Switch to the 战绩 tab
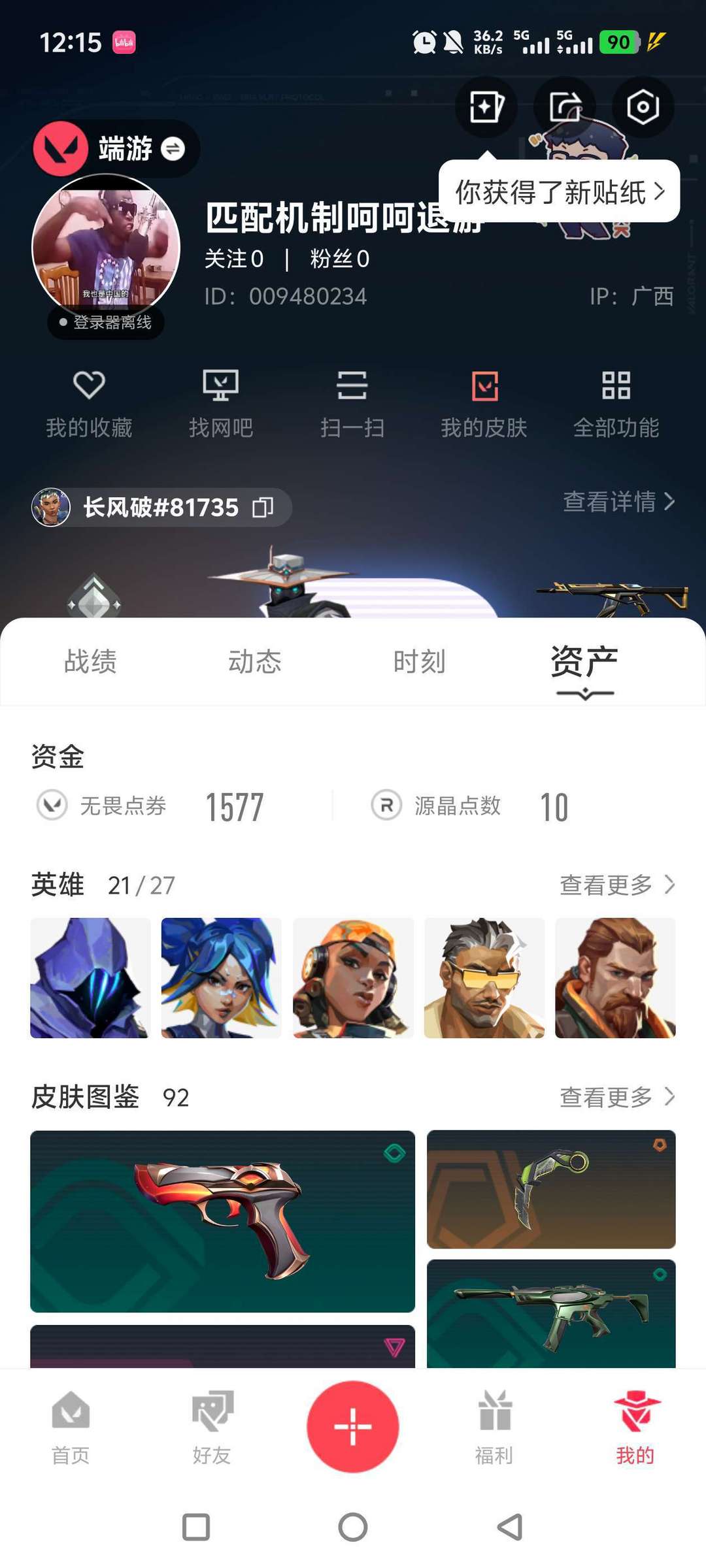Viewport: 706px width, 1568px height. (x=90, y=661)
